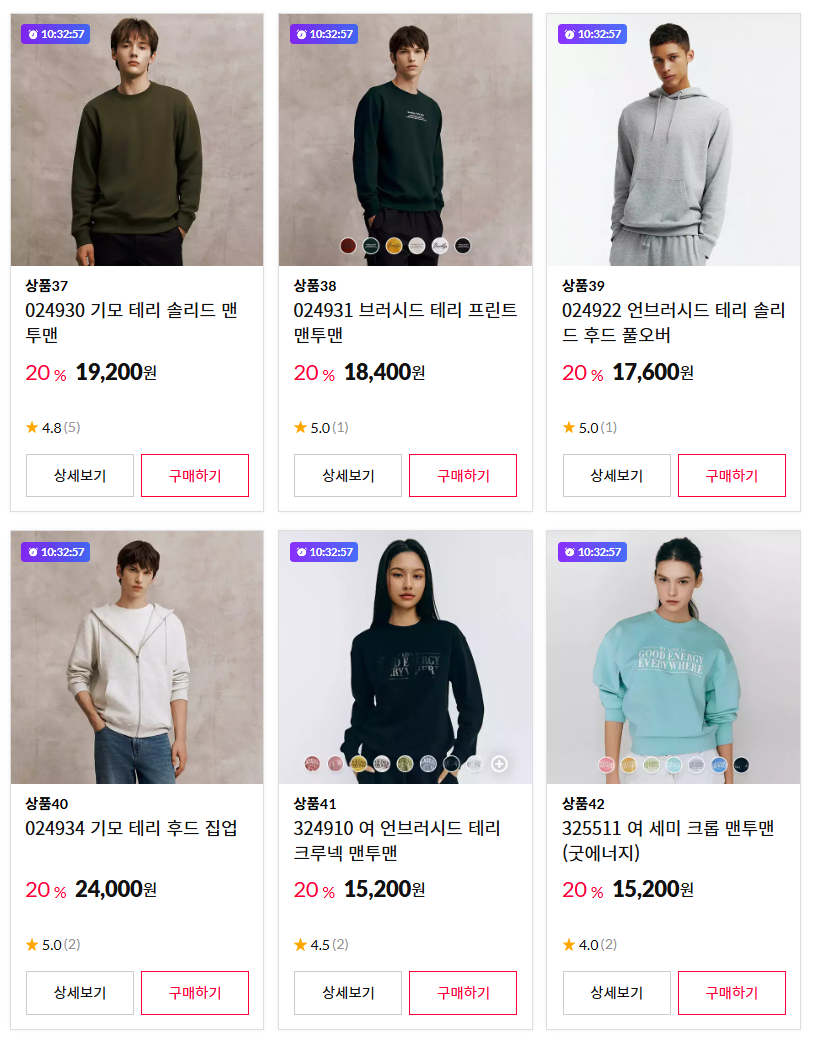The image size is (818, 1041).
Task: Open the mint sweatshirt image of 상품42
Action: (673, 657)
